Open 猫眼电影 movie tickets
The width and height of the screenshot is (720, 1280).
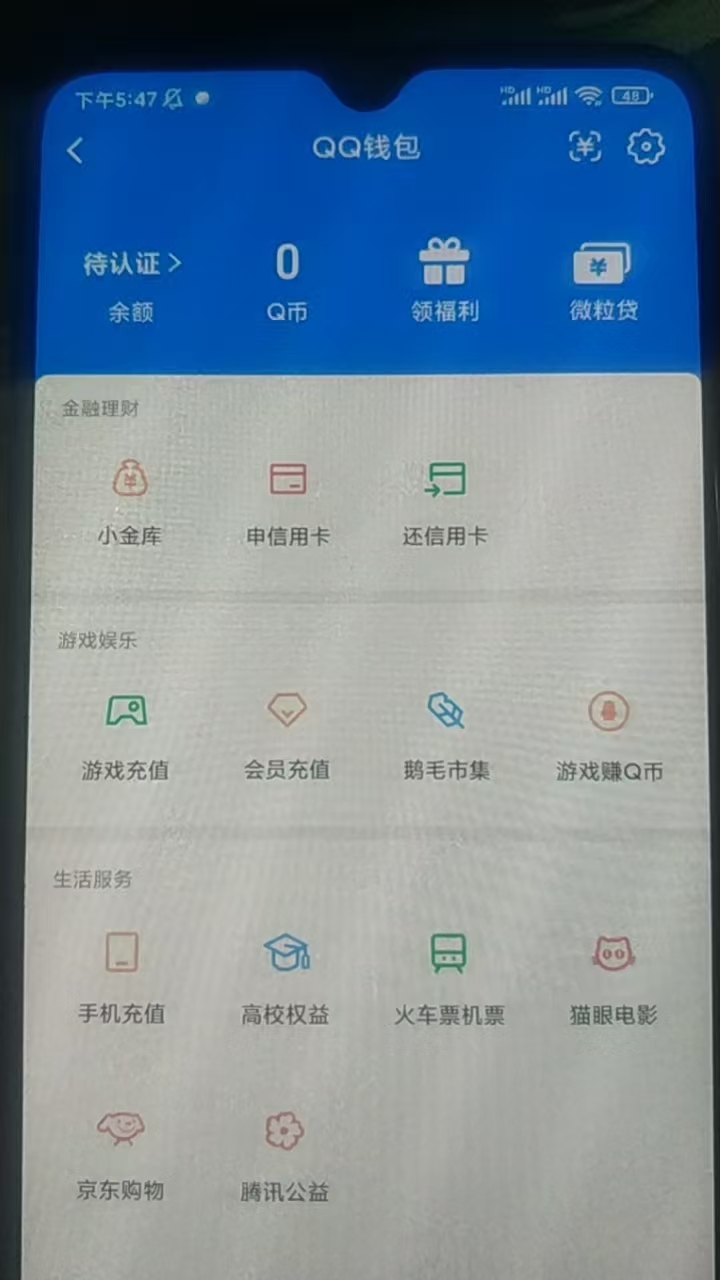[611, 975]
